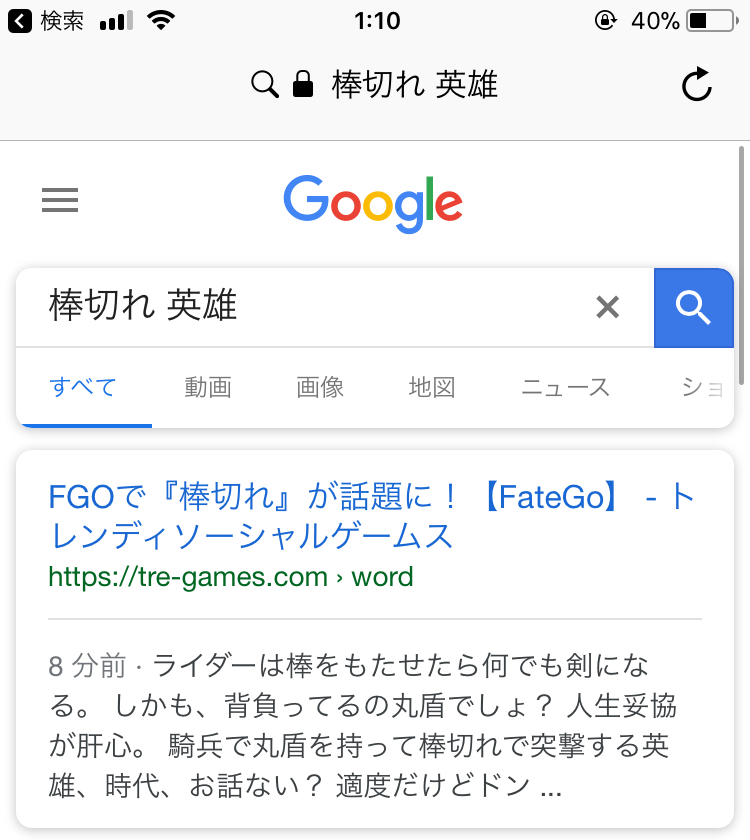Open the 地図 tab
The height and width of the screenshot is (840, 750).
coord(432,387)
